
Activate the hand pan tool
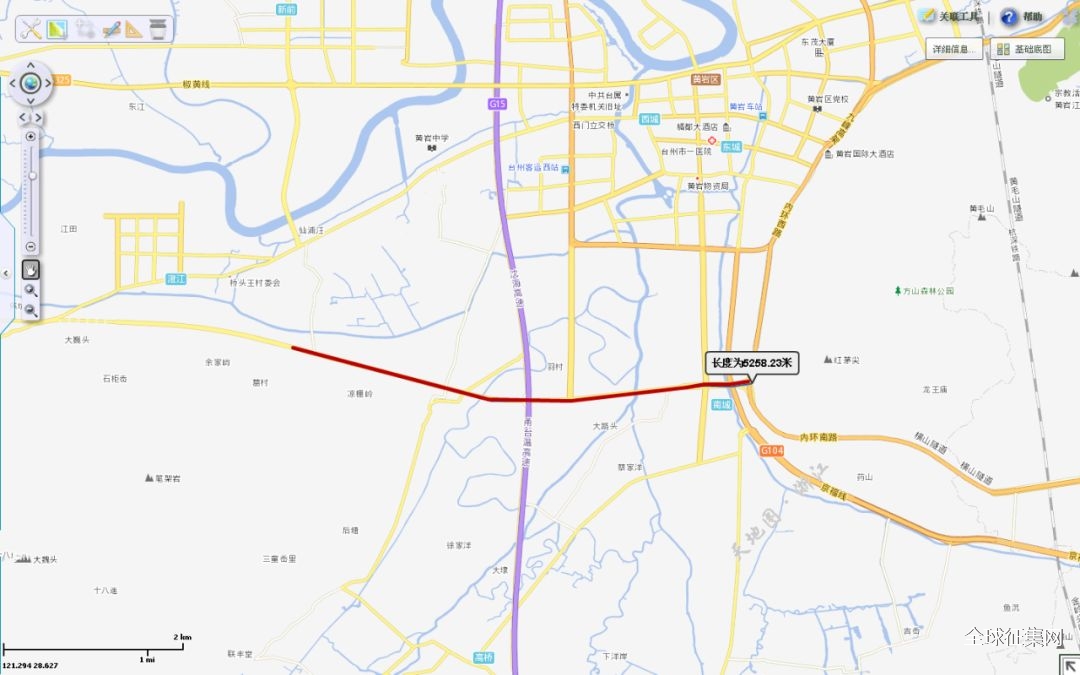pyautogui.click(x=31, y=269)
